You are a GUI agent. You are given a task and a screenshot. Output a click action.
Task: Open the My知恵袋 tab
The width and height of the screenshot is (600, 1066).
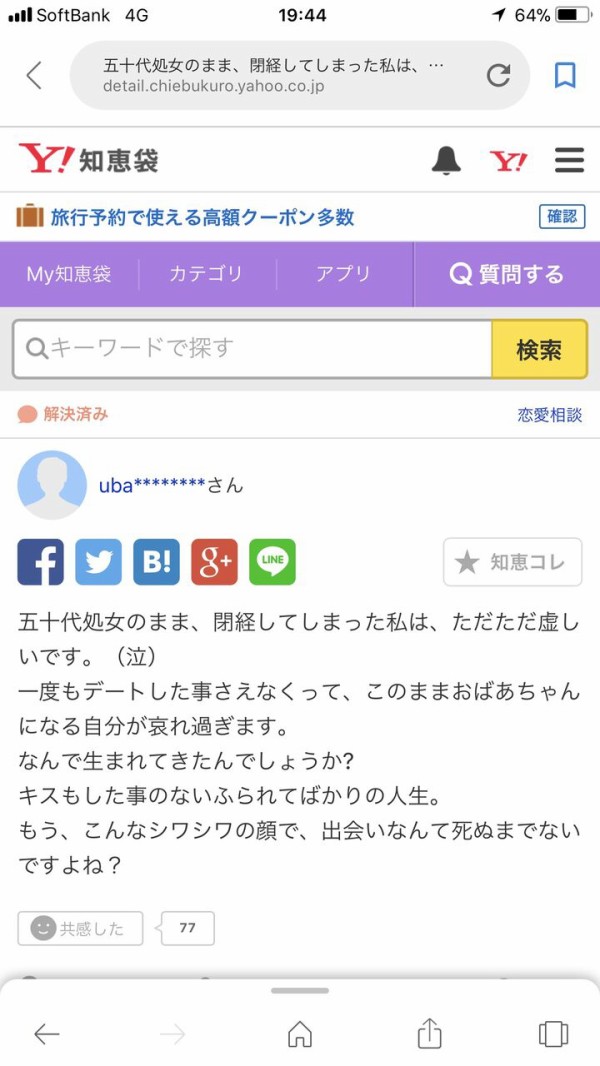[69, 274]
